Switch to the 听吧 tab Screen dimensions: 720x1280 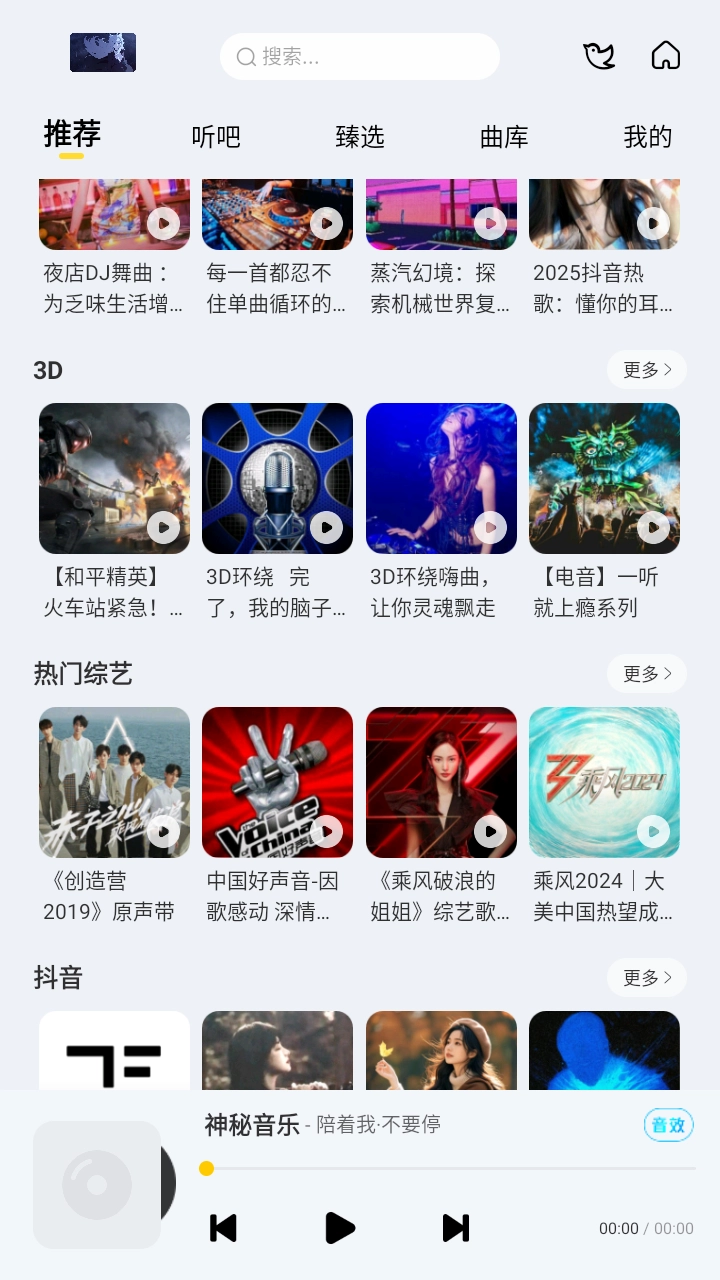pyautogui.click(x=216, y=137)
